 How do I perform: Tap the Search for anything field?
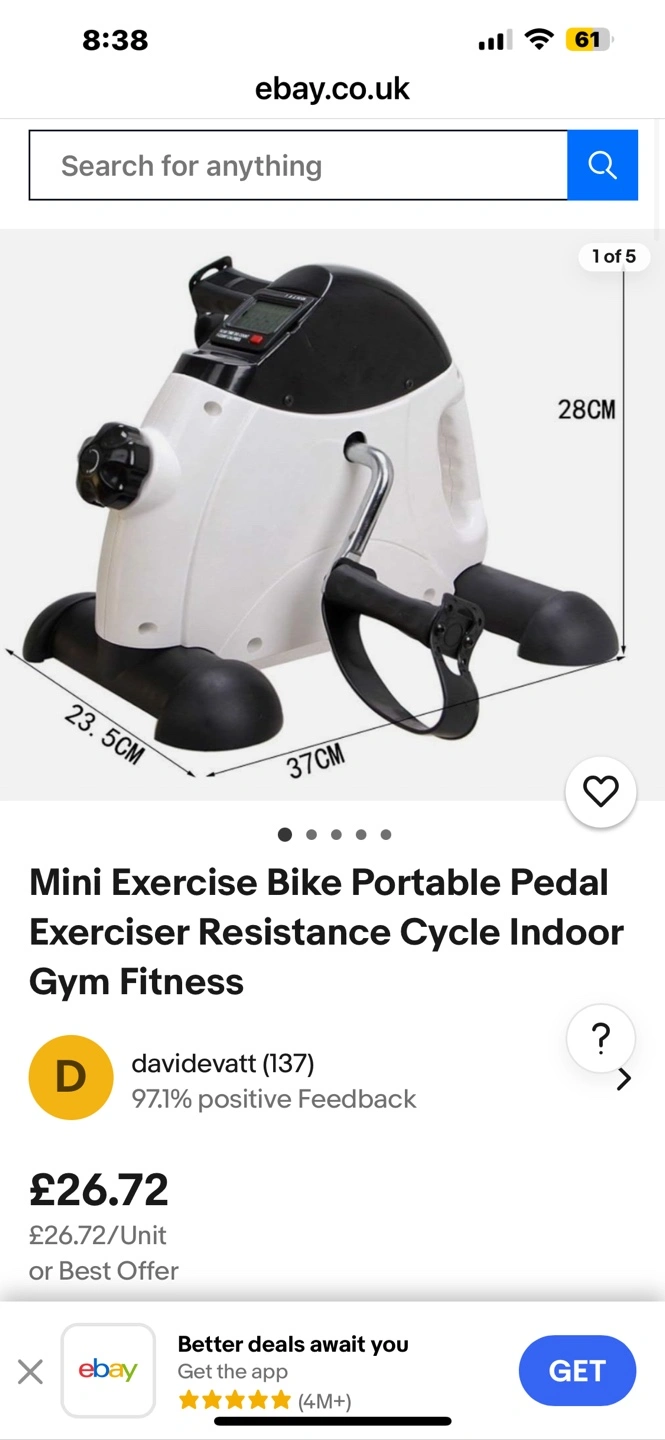[298, 165]
